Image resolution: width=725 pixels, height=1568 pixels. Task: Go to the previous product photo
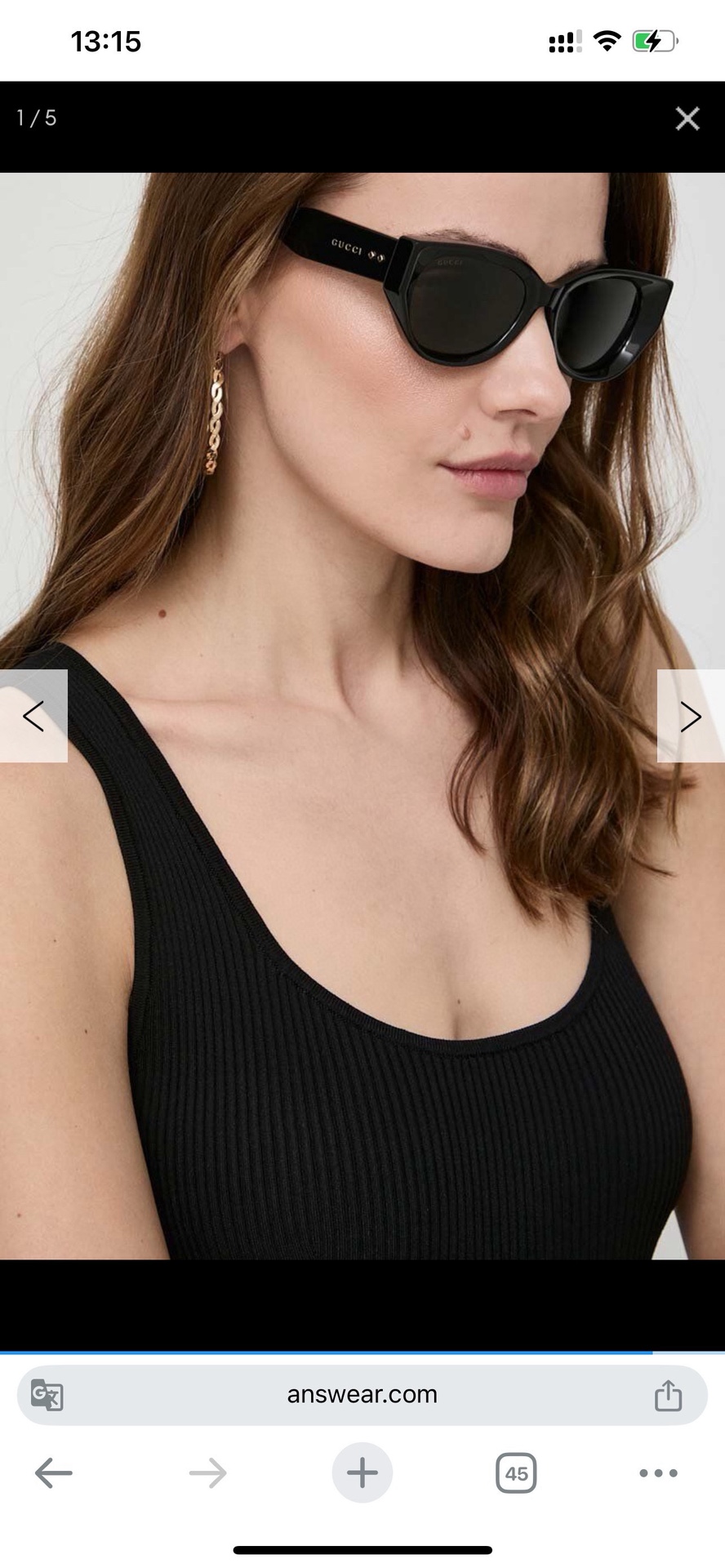pos(33,717)
